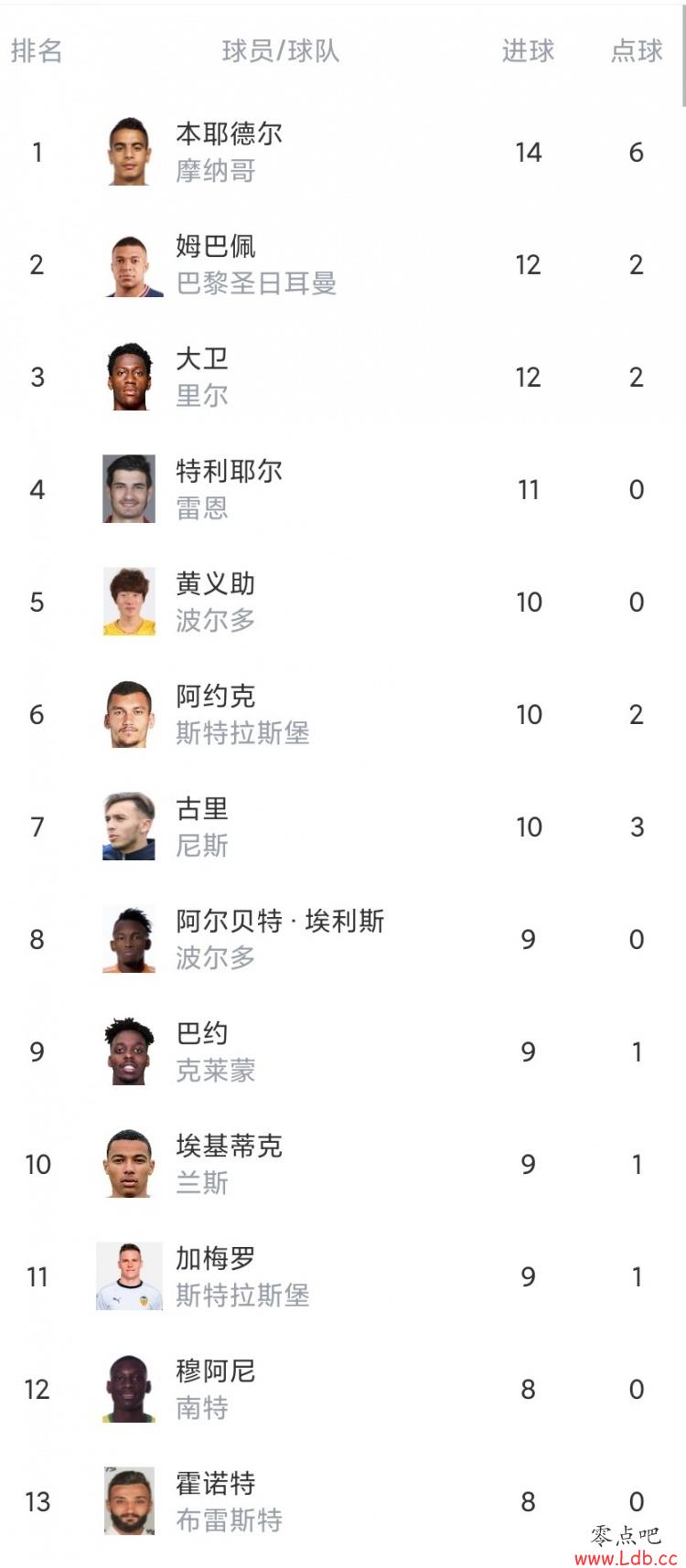686x1568 pixels.
Task: View 穆阿尼 of 南特
Action: (x=343, y=1389)
